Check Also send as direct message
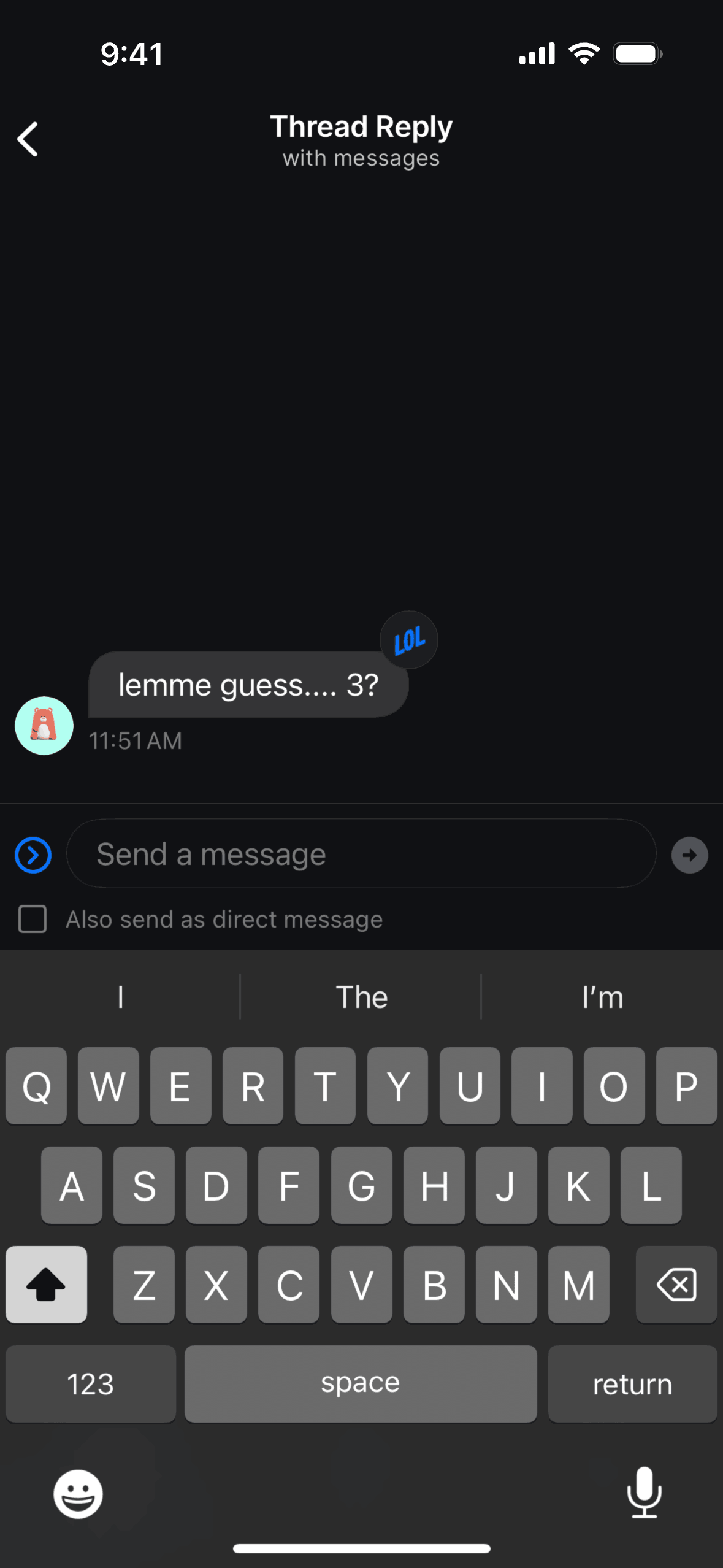Image resolution: width=723 pixels, height=1568 pixels. coord(33,919)
